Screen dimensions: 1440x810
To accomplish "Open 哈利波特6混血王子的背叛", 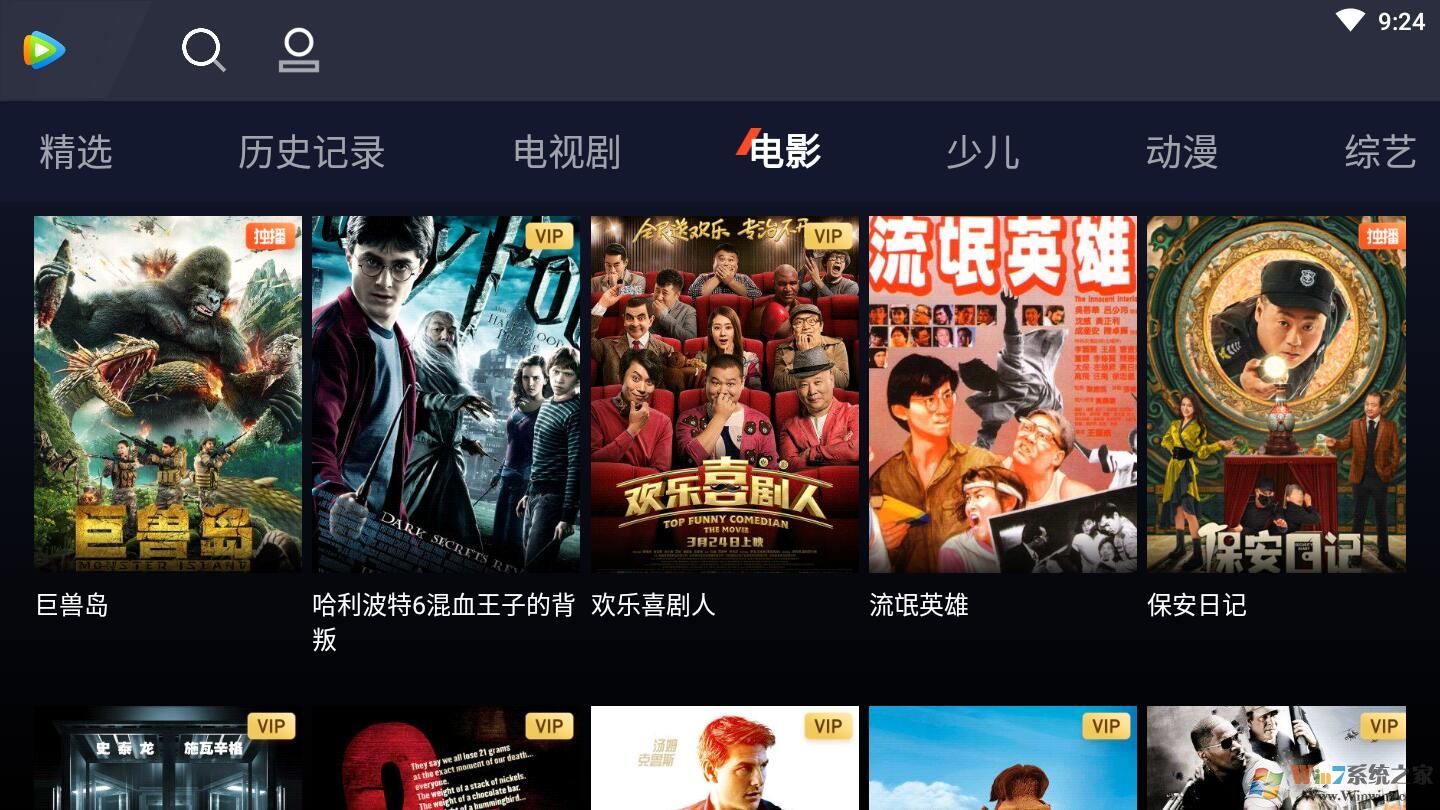I will (x=446, y=394).
